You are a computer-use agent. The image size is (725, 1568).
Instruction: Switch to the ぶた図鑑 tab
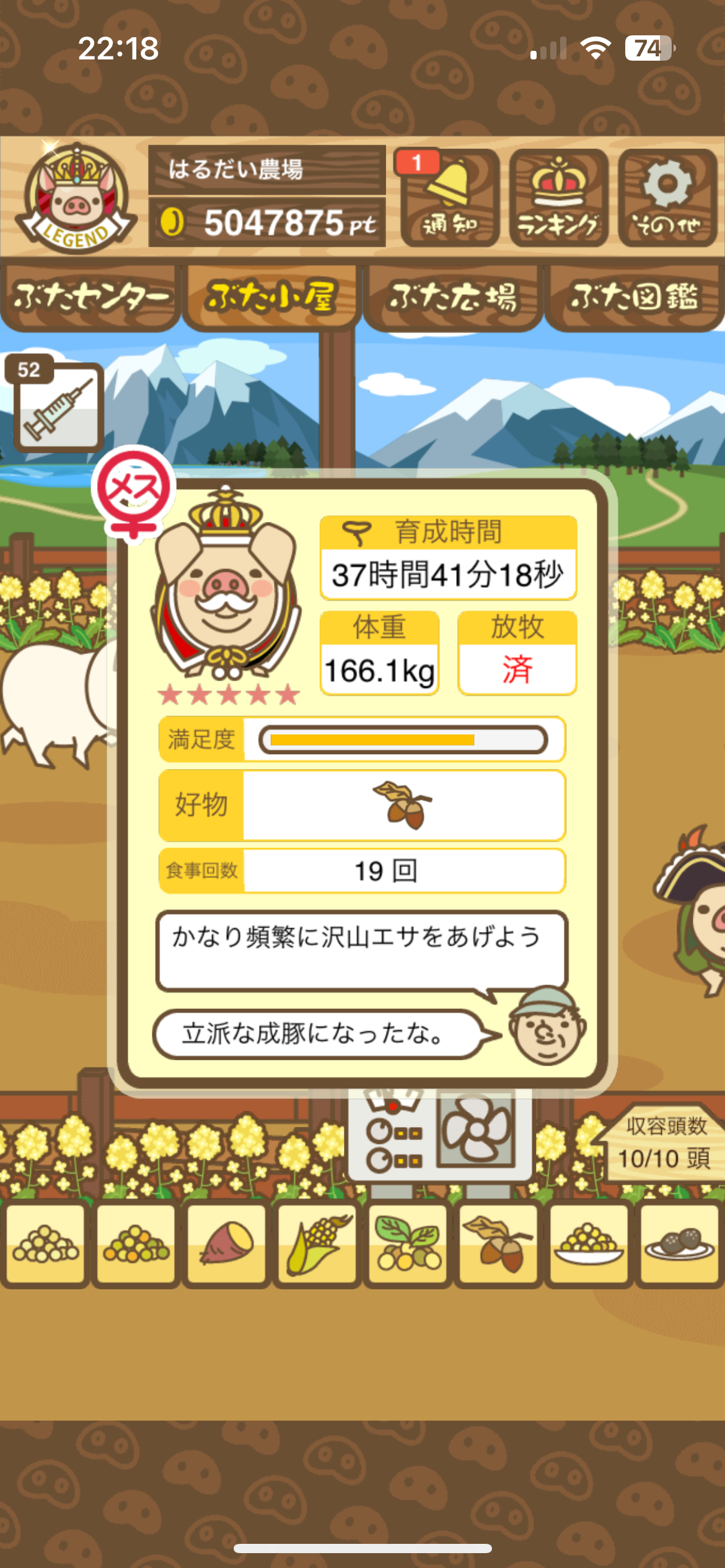click(x=635, y=298)
